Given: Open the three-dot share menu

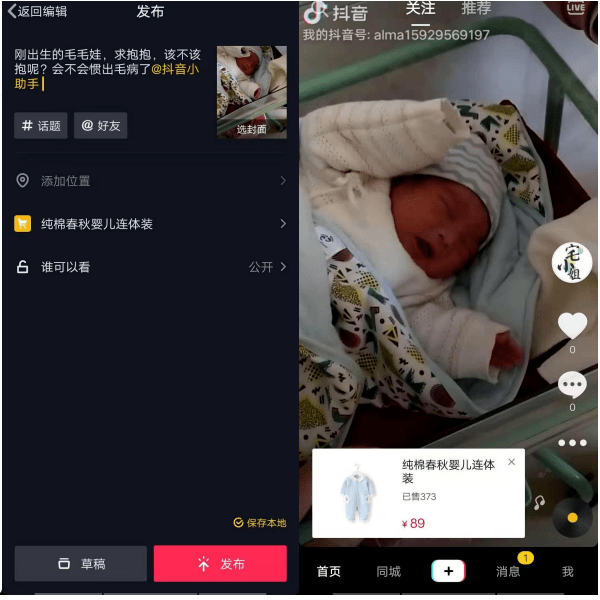Looking at the screenshot, I should (x=572, y=442).
